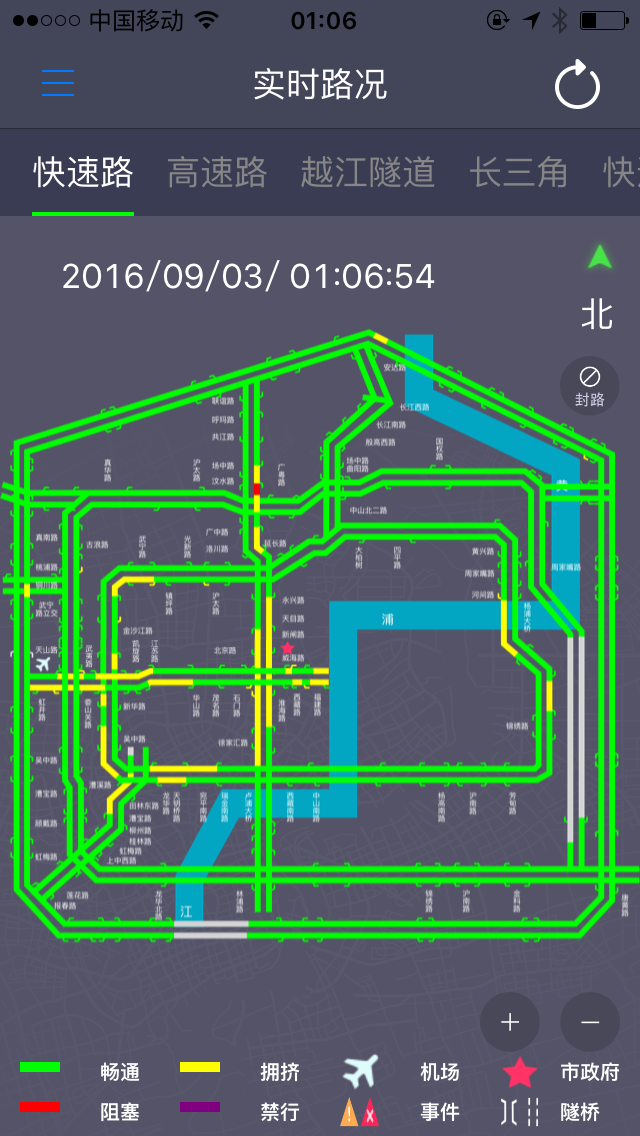Open the 长三角 tab
Image resolution: width=640 pixels, height=1136 pixels.
pos(519,173)
